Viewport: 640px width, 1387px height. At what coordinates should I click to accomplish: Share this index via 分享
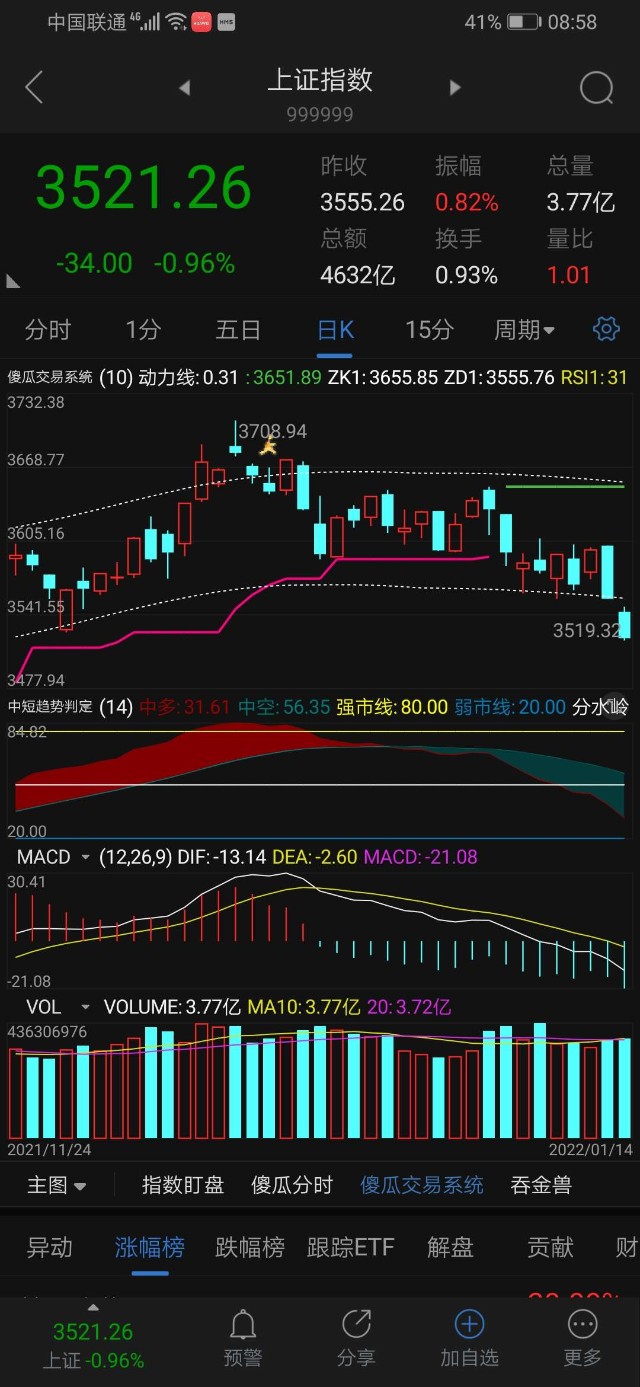pos(356,1337)
